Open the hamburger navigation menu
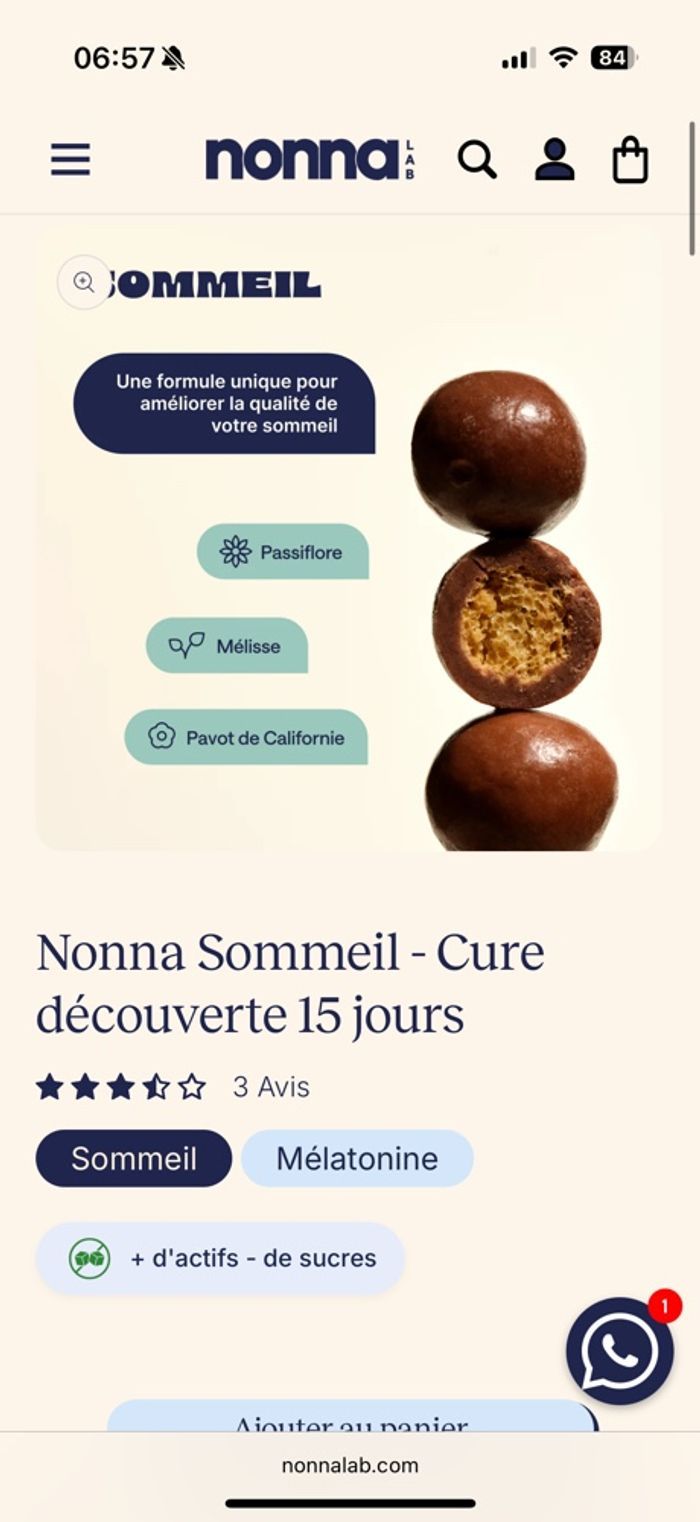 pos(70,160)
